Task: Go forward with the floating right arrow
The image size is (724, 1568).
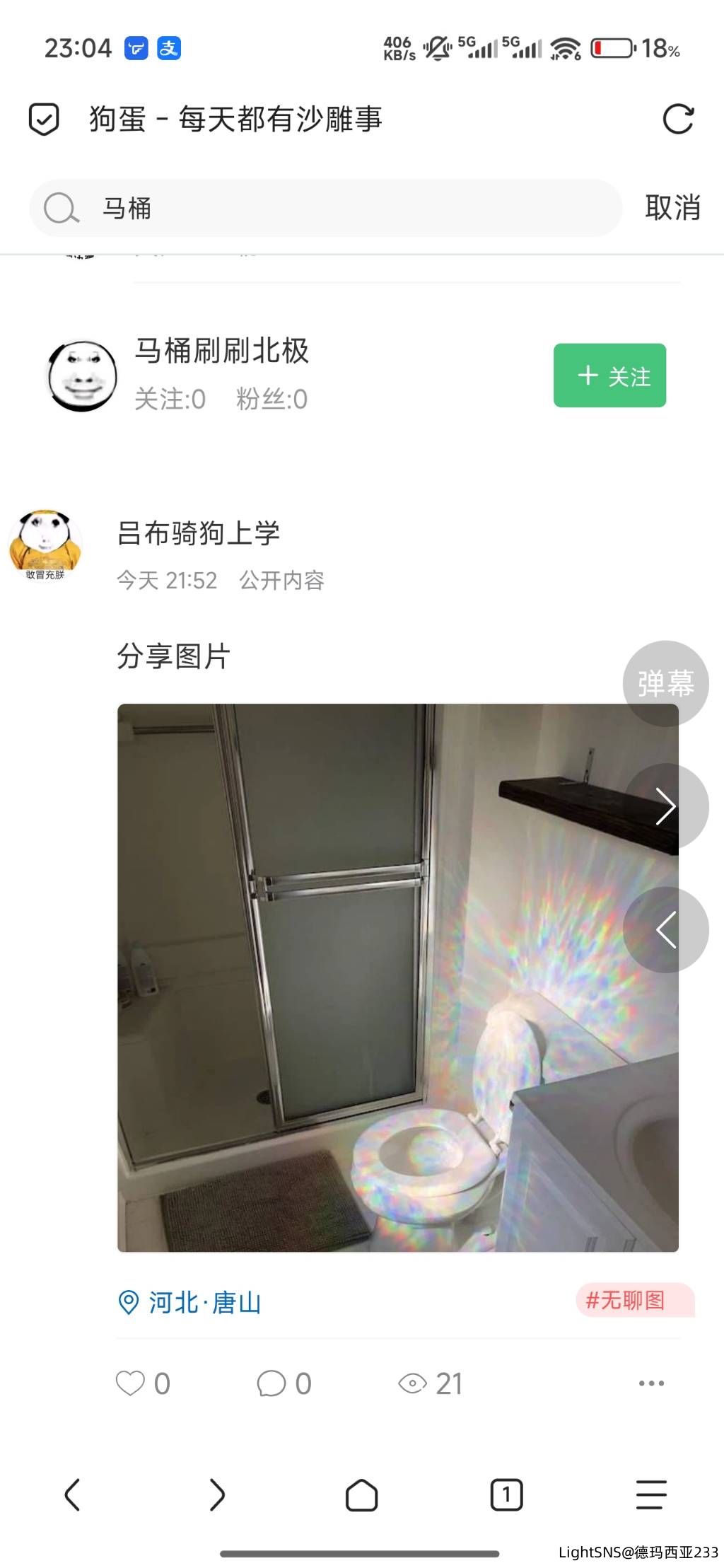Action: point(665,806)
